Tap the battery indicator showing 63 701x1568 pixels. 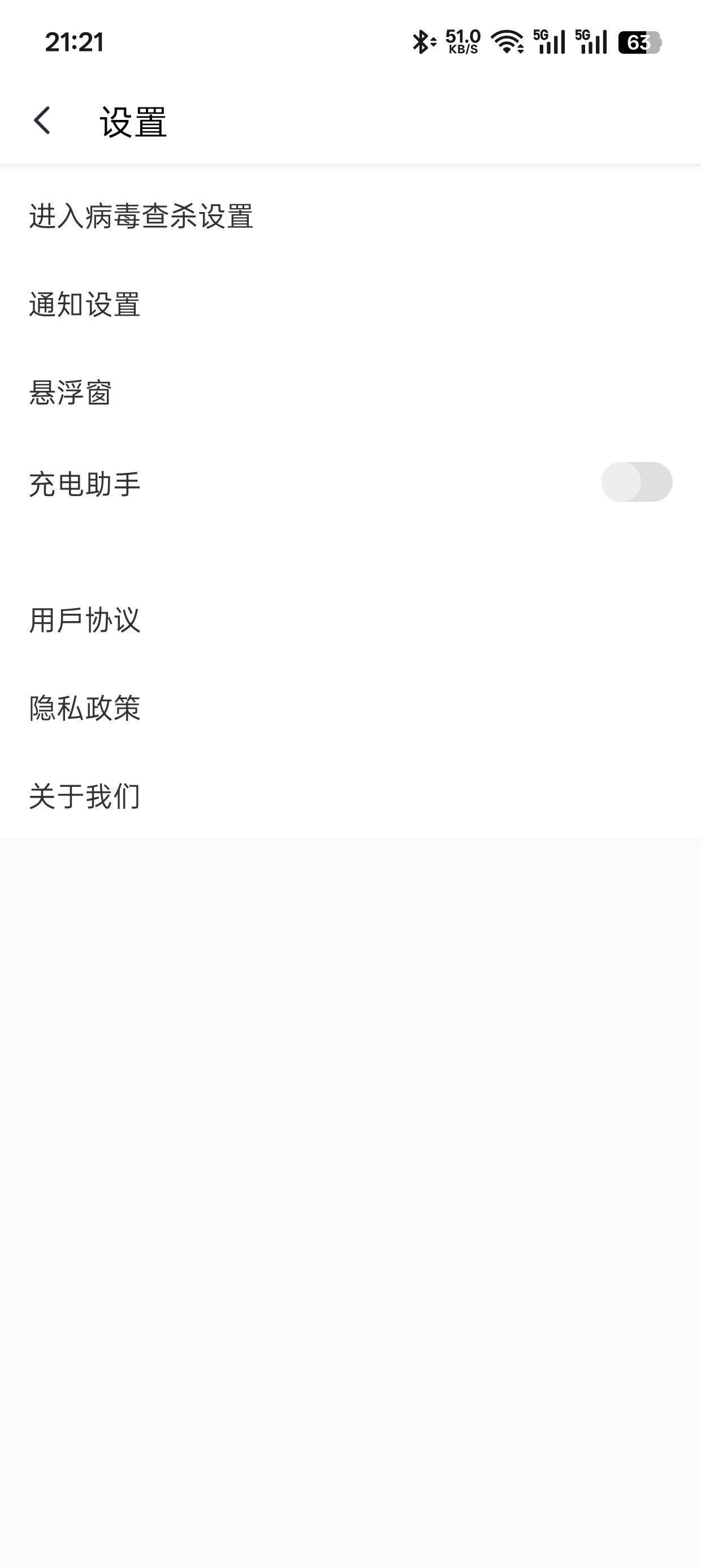639,41
